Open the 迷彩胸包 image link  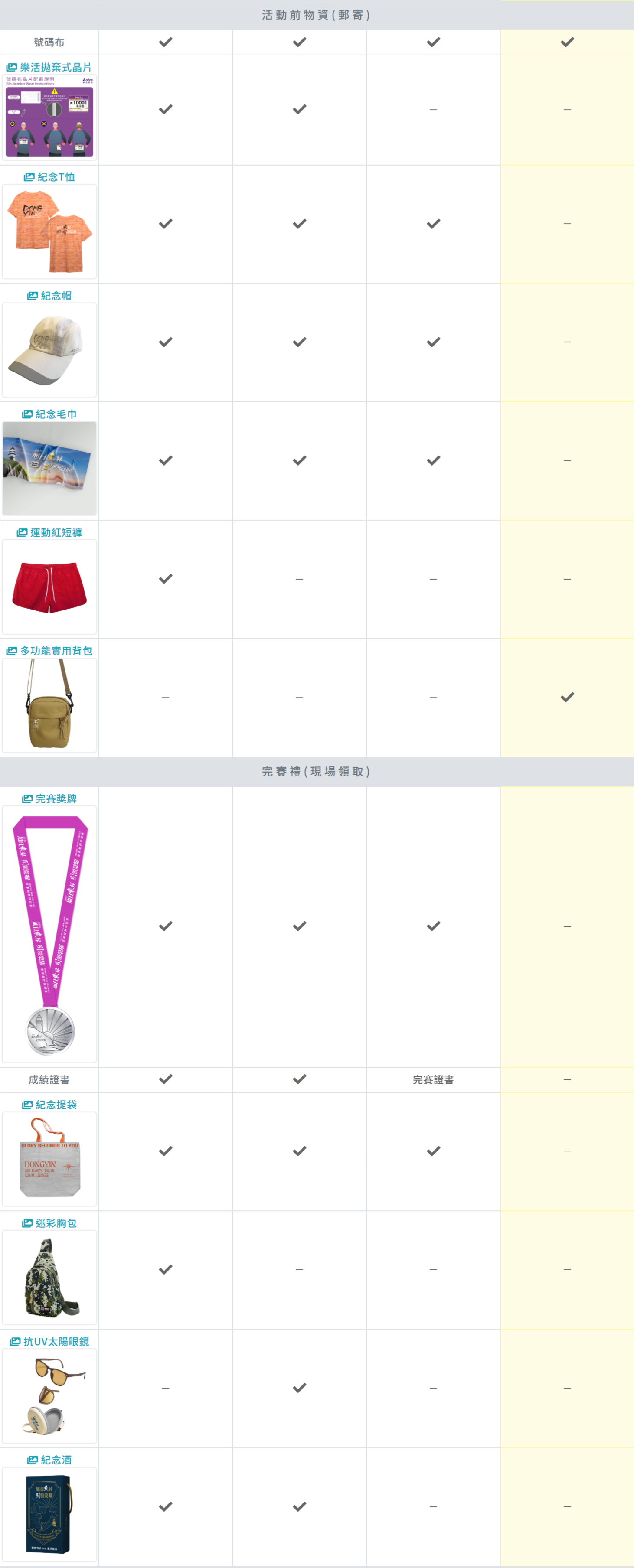[x=49, y=1223]
